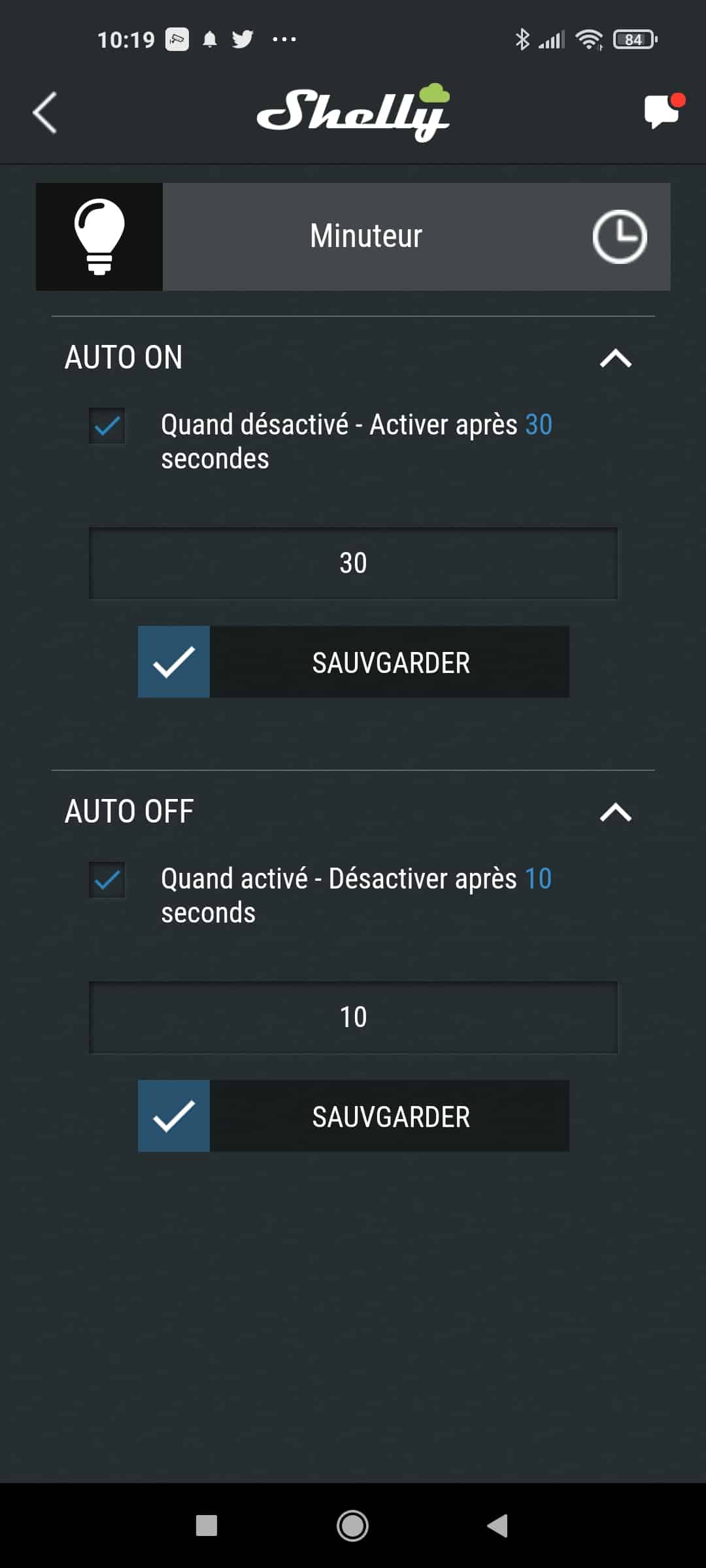Open the chat messages icon
Viewport: 706px width, 1568px height.
click(x=664, y=111)
